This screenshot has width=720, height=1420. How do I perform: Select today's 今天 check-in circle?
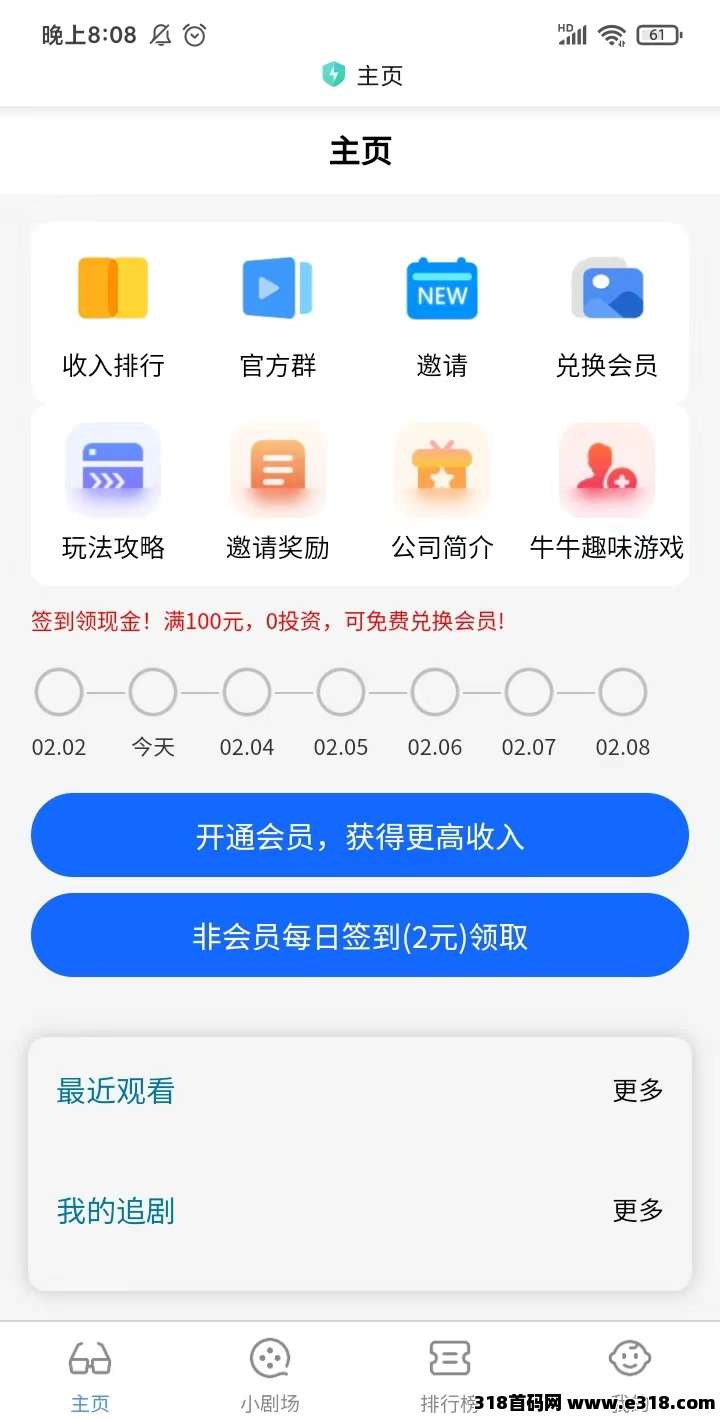(153, 691)
